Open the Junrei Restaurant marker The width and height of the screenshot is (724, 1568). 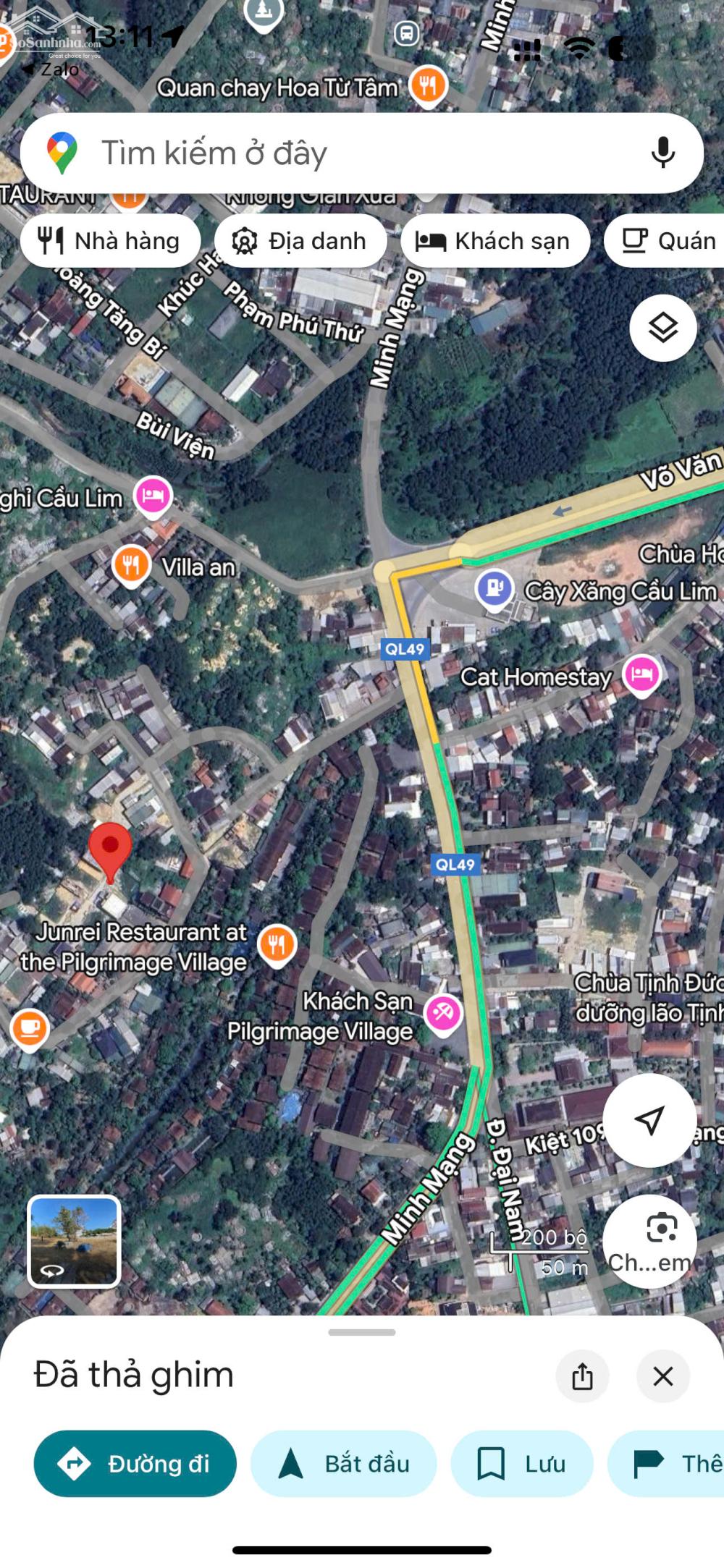point(277,944)
